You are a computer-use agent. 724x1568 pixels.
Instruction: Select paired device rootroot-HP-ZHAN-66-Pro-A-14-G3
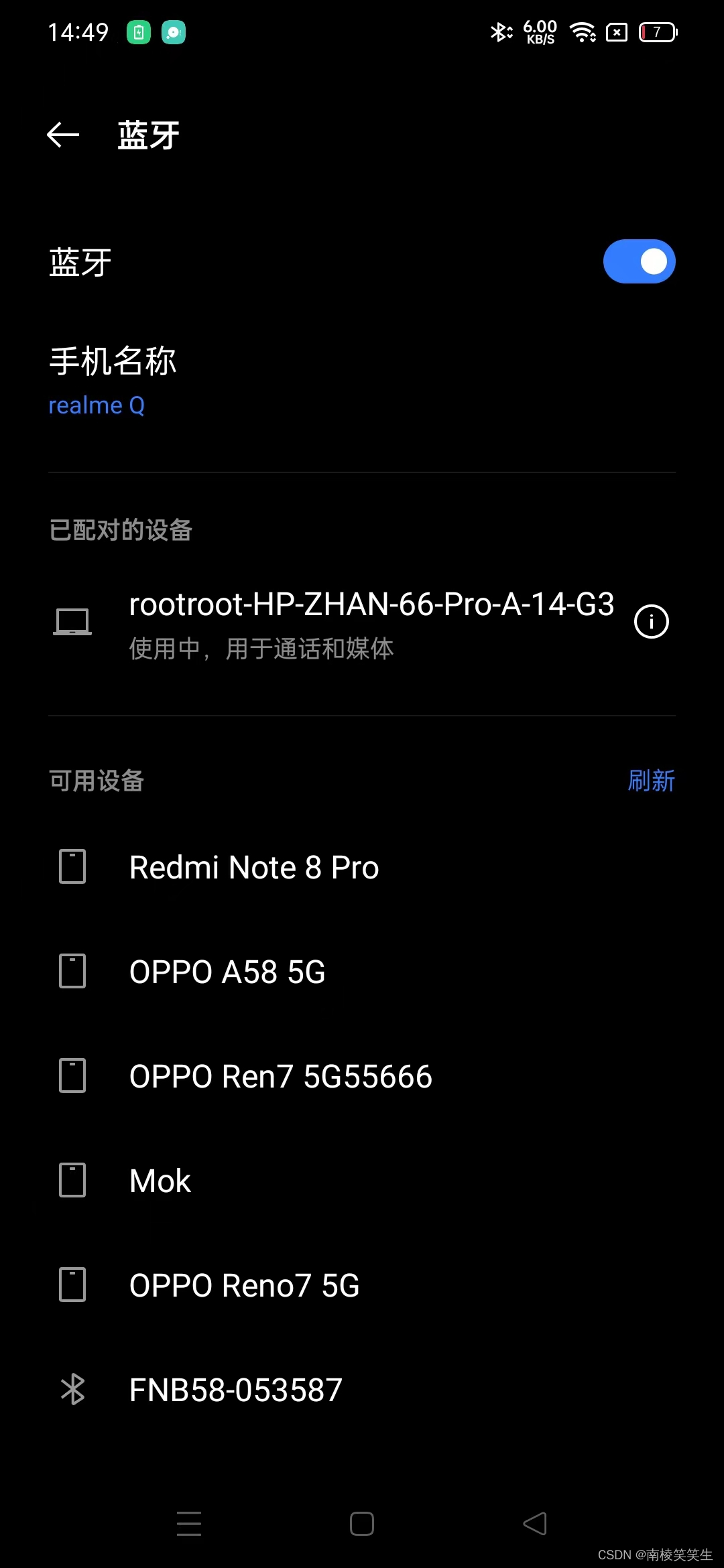[371, 623]
